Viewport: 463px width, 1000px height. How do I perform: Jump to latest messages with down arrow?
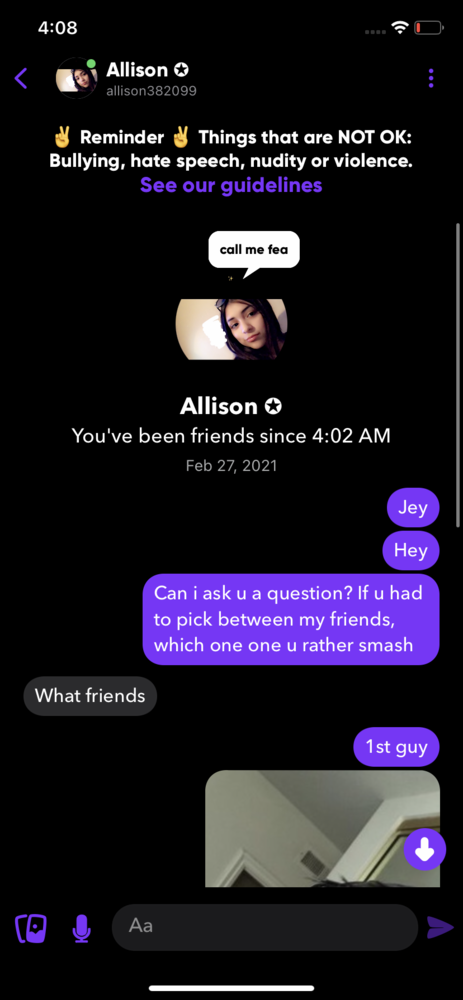tap(425, 849)
